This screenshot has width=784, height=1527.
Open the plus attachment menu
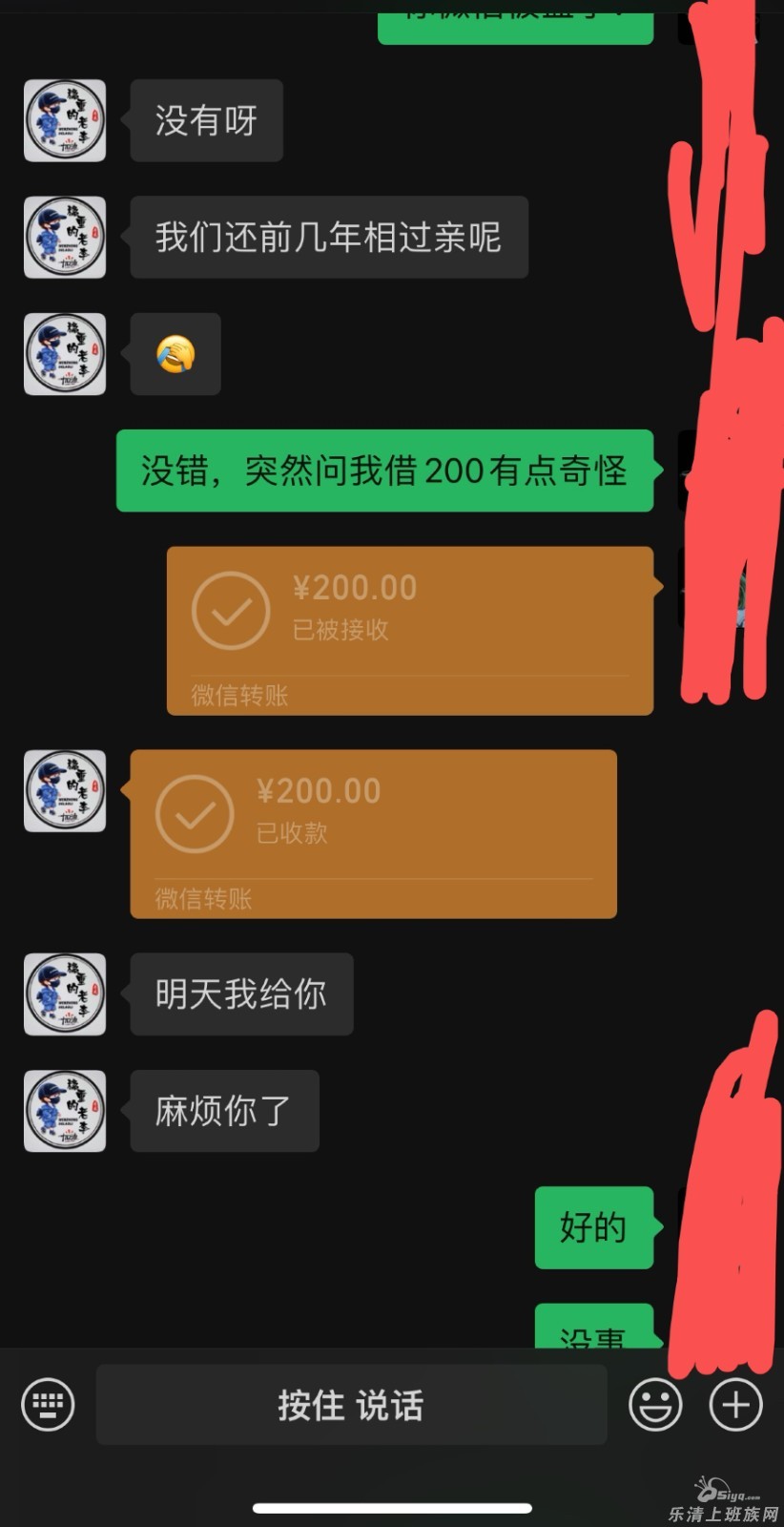tap(735, 1405)
